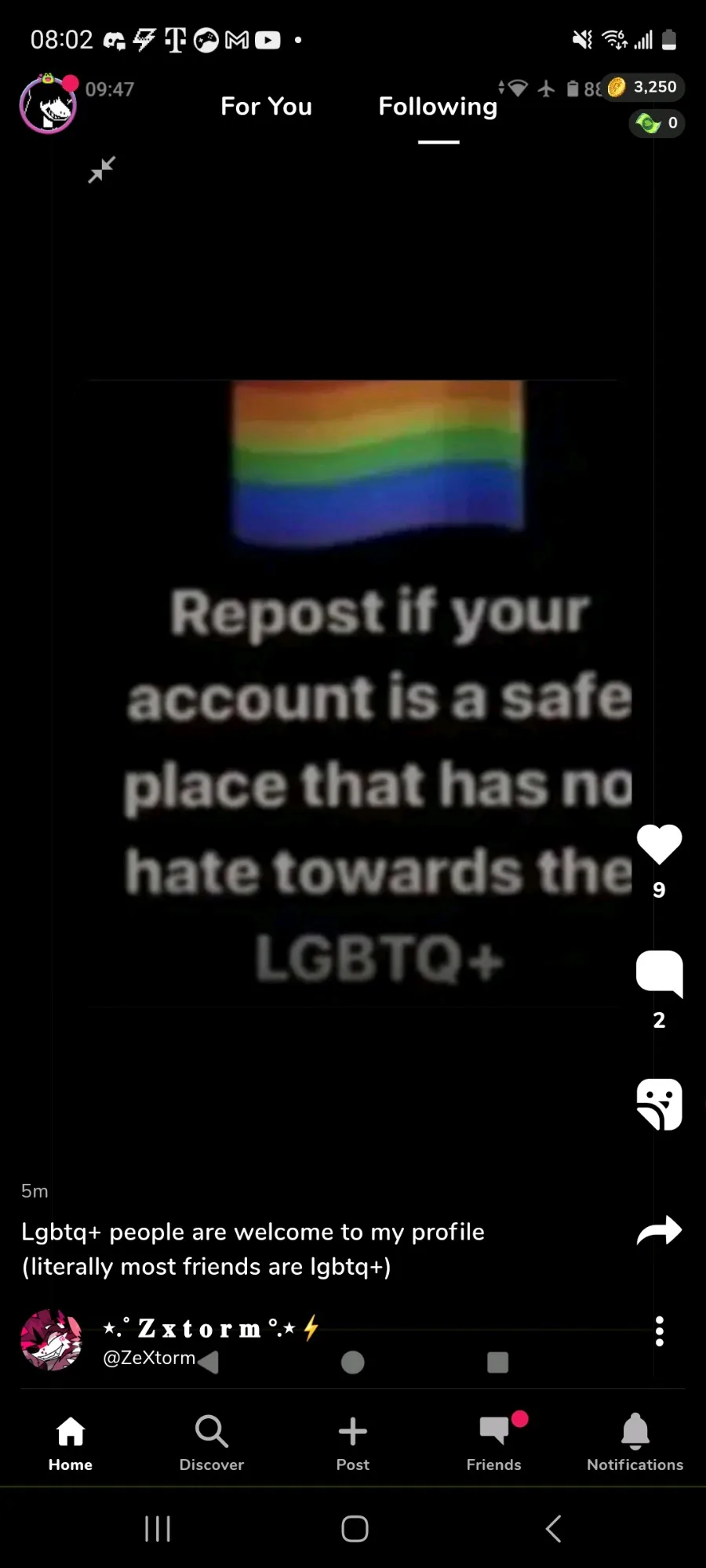The height and width of the screenshot is (1568, 706).
Task: Tap the sticker reaction icon
Action: click(x=660, y=1104)
